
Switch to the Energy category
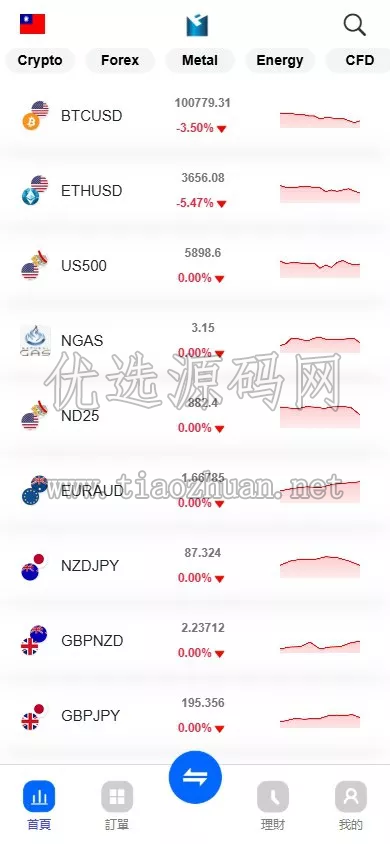tap(280, 60)
